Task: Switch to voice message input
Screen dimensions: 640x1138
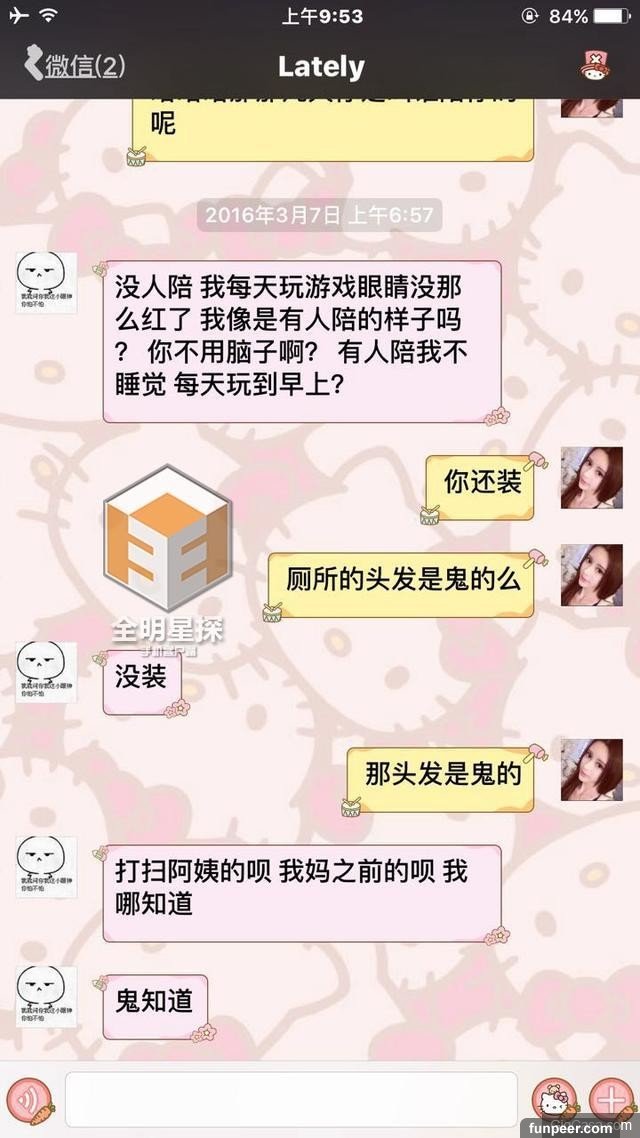Action: click(30, 1098)
